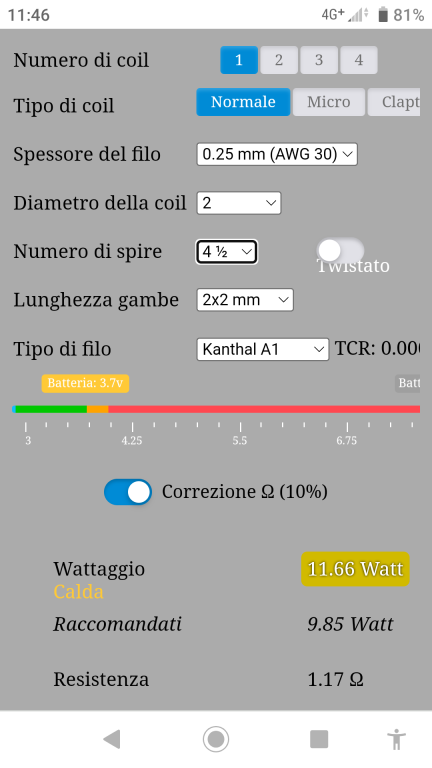The width and height of the screenshot is (432, 768).
Task: Open the Diametro della coil dropdown
Action: [x=239, y=203]
